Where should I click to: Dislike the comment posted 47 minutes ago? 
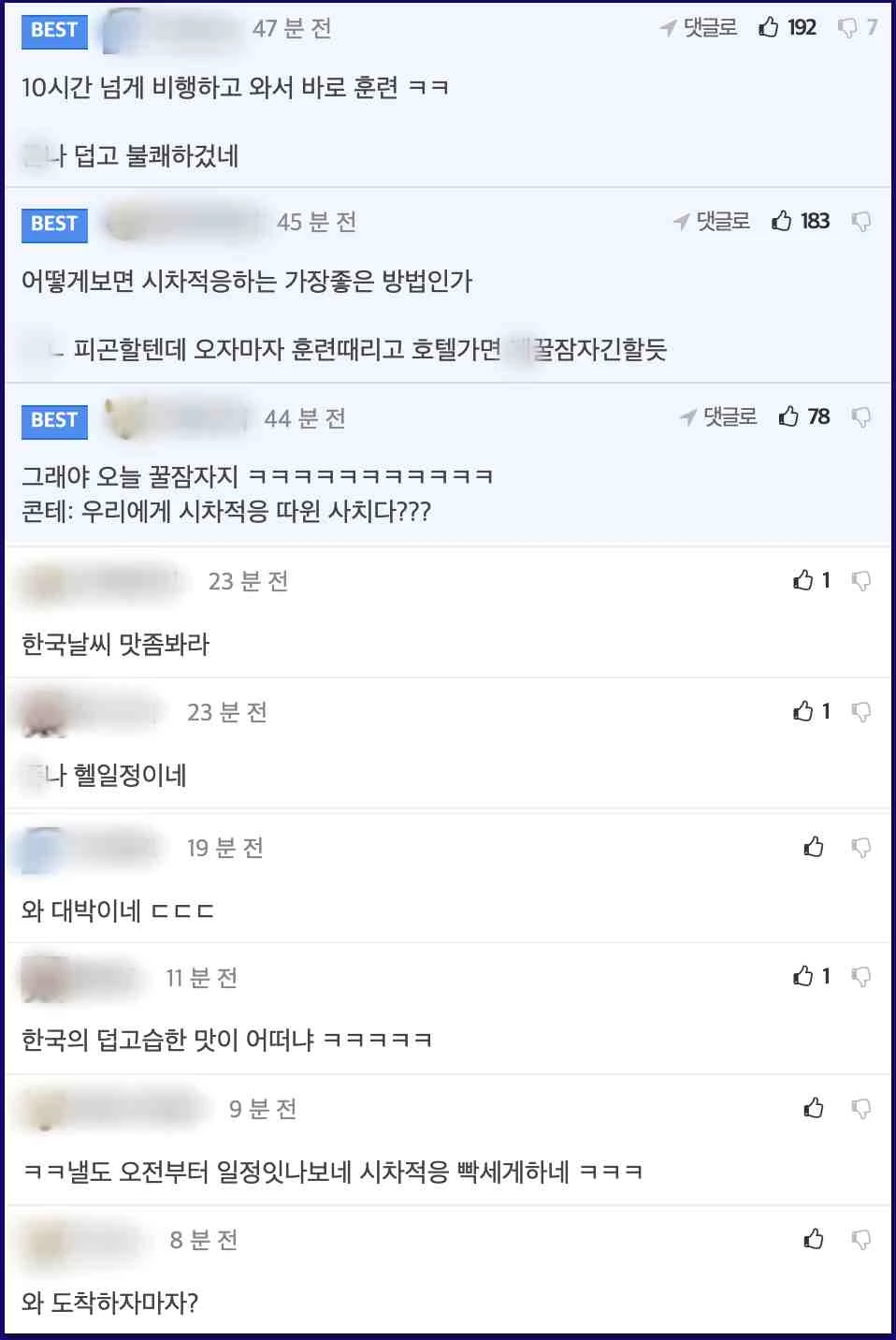(x=847, y=28)
